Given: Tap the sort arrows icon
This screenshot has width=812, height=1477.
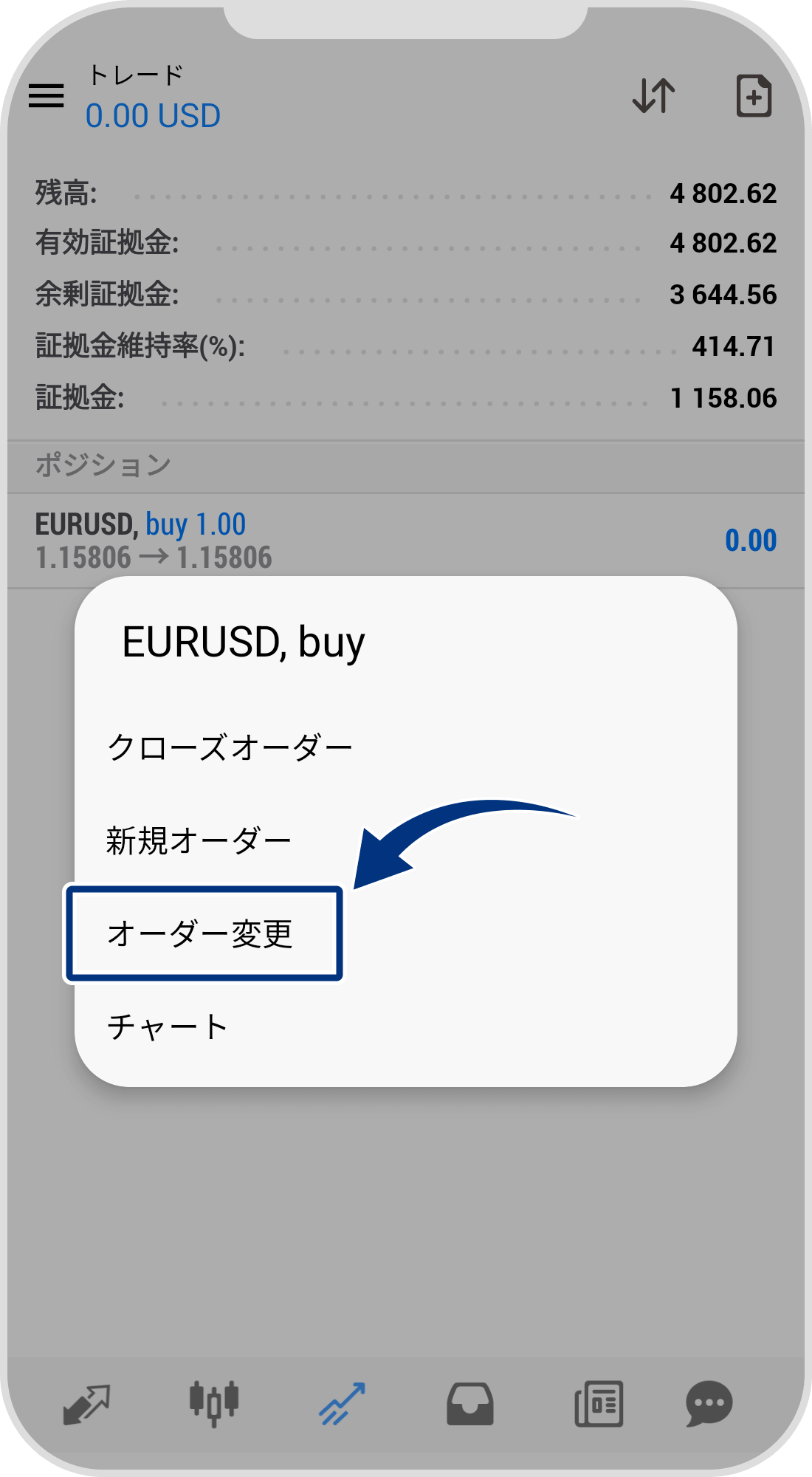Looking at the screenshot, I should (653, 96).
